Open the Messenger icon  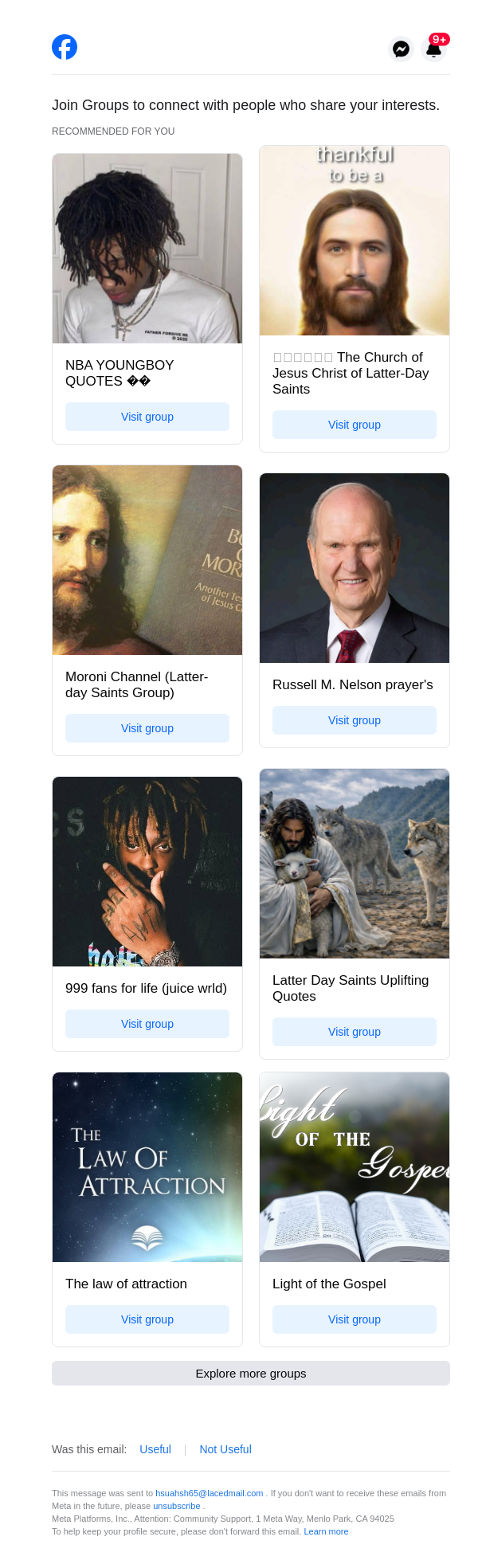[402, 49]
